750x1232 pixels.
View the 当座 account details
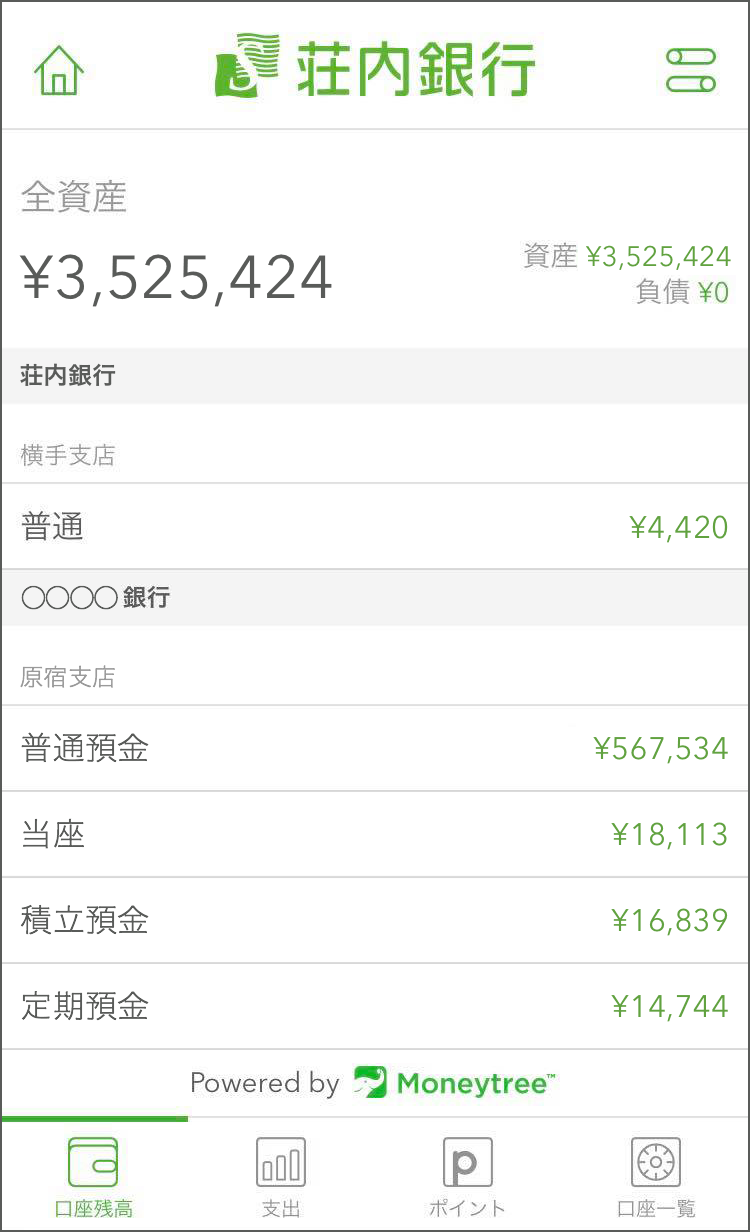click(375, 834)
